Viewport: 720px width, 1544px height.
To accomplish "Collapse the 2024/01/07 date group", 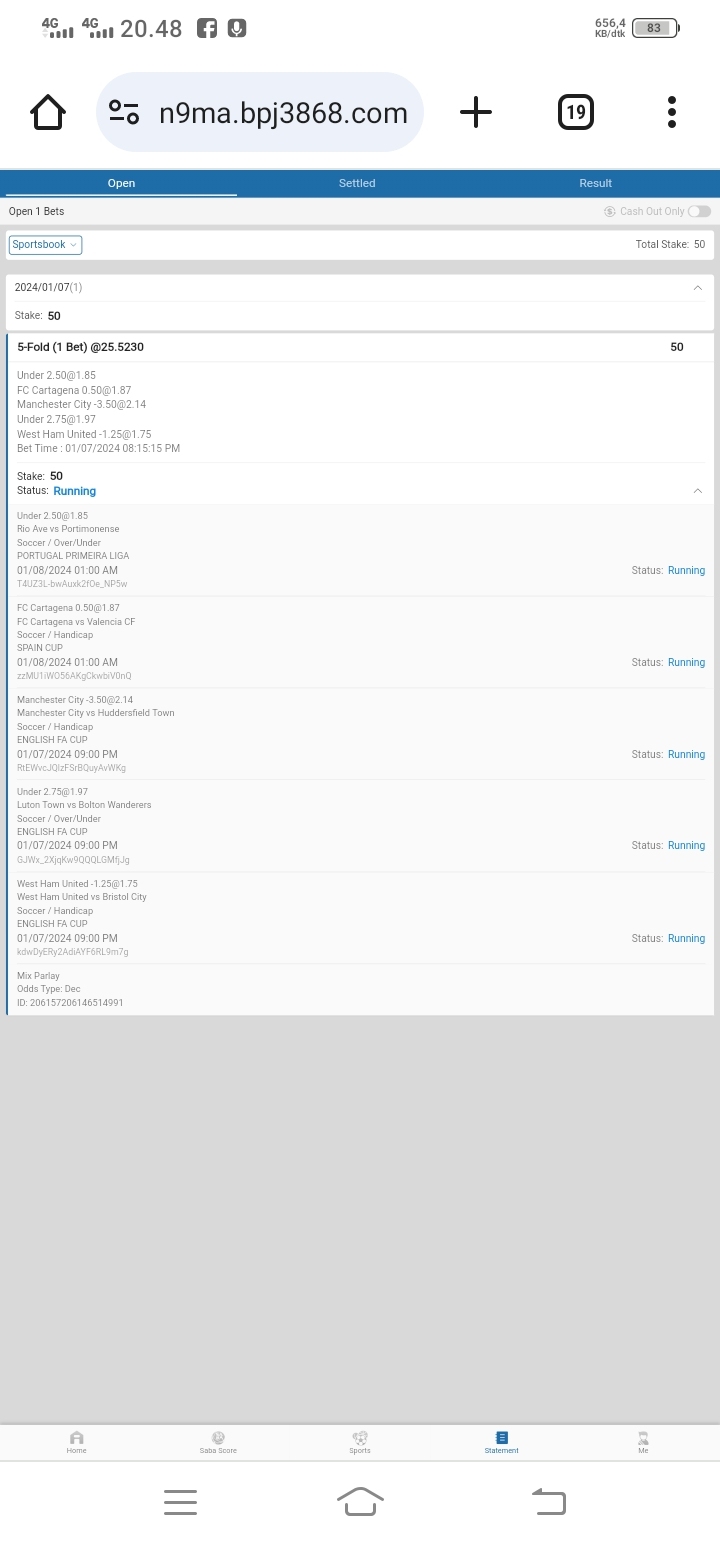I will coord(697,288).
